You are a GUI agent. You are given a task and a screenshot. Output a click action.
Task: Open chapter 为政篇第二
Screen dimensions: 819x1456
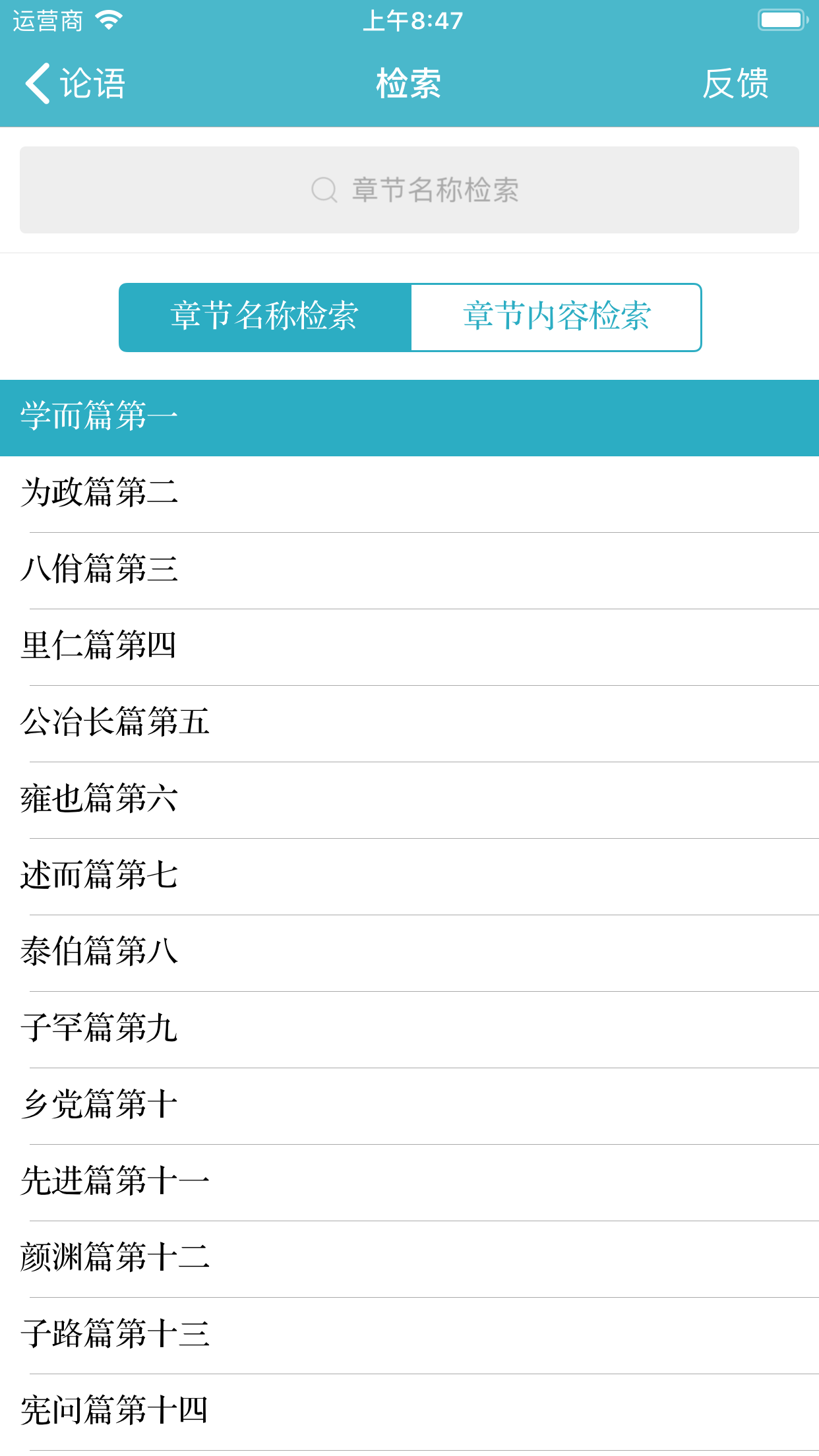pyautogui.click(x=409, y=494)
